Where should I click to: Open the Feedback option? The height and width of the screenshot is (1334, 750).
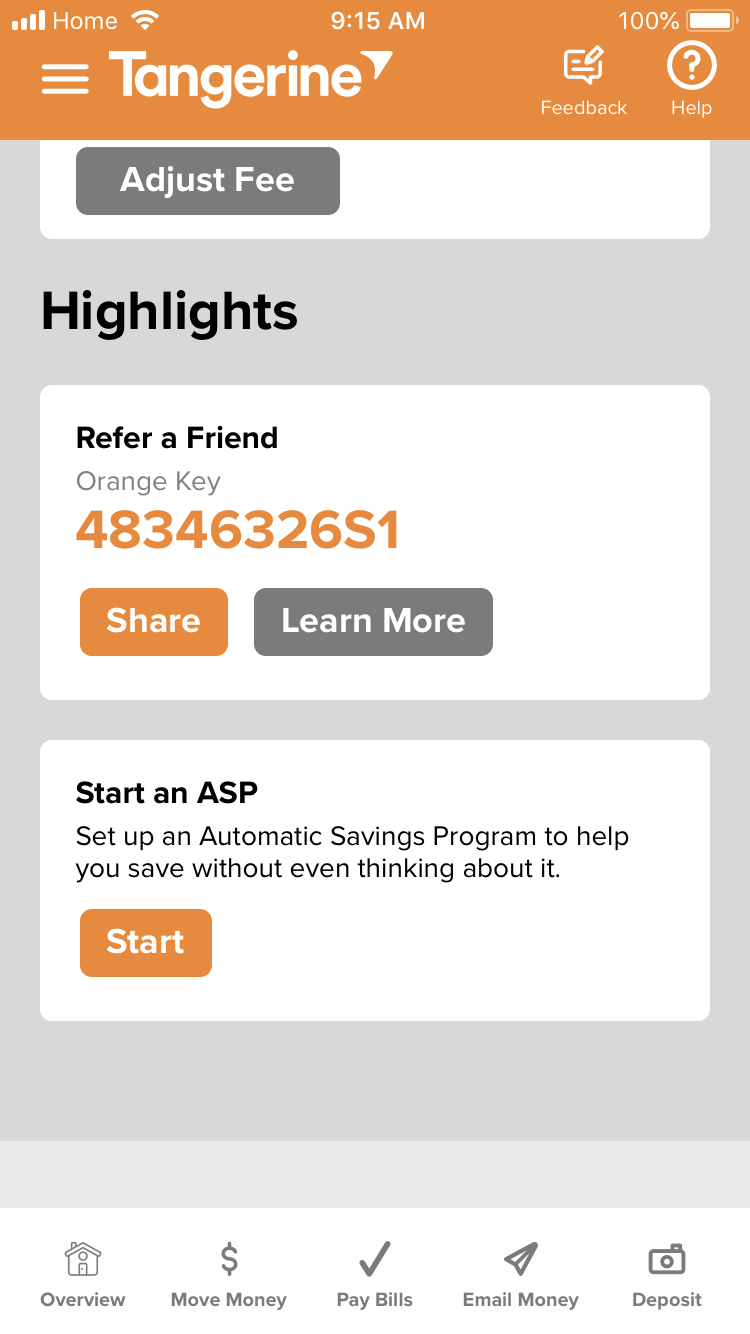(583, 82)
